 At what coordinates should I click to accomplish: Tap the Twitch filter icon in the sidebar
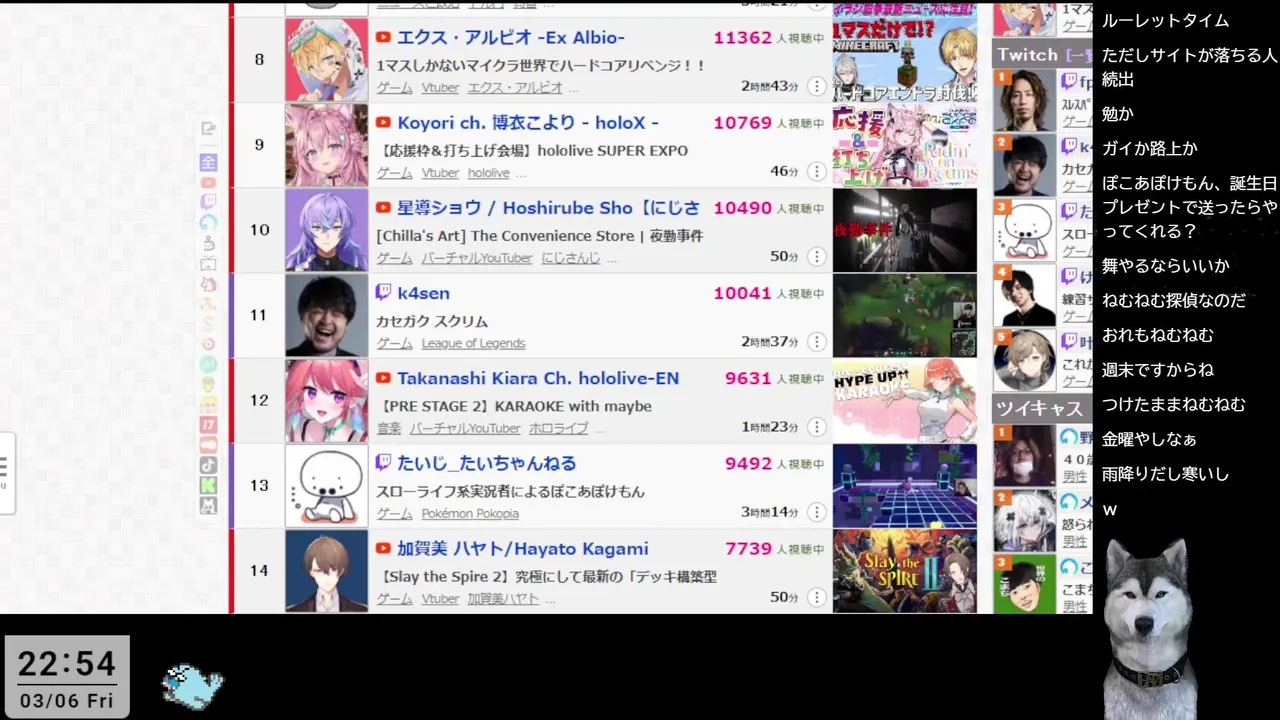tap(208, 202)
